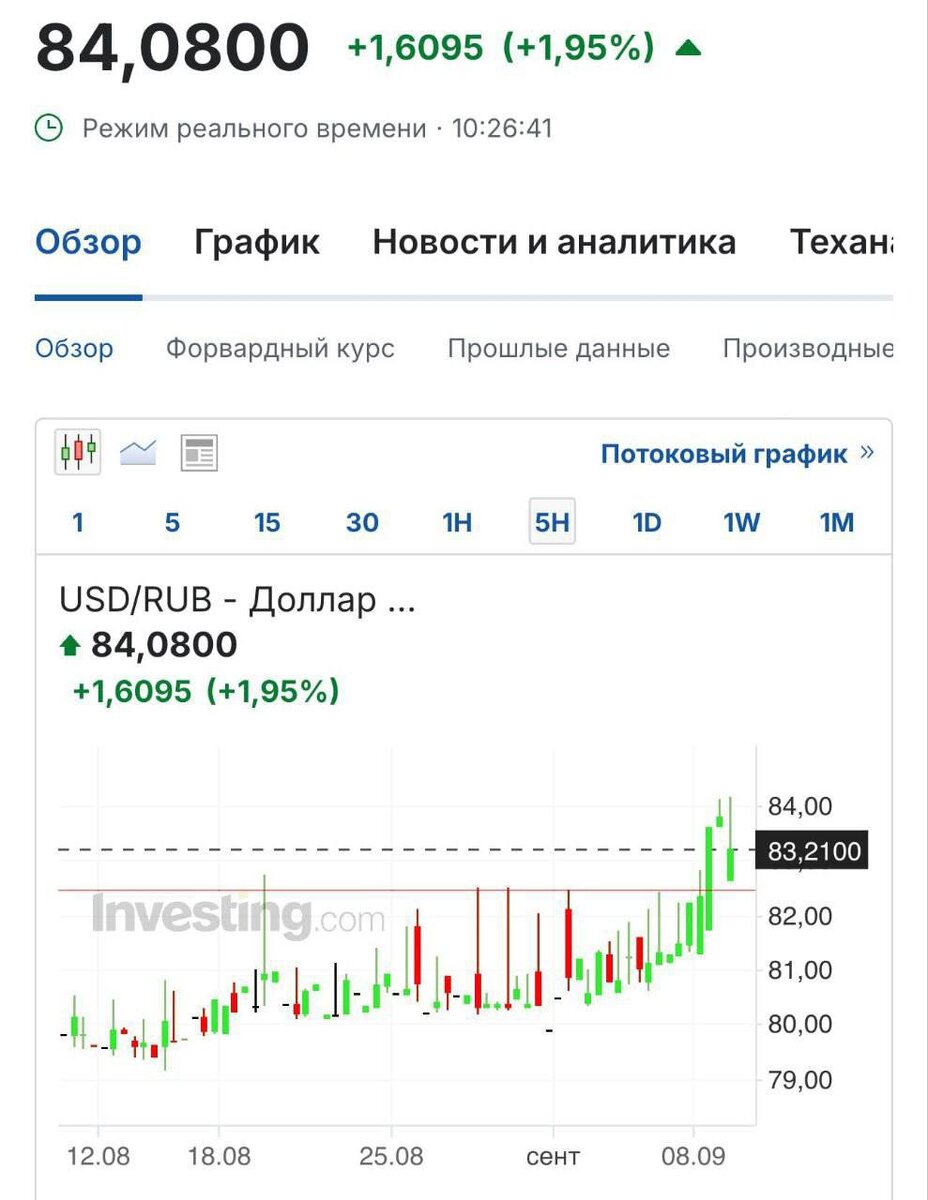
Task: Set the chart interval to 5 minutes
Action: click(x=172, y=522)
